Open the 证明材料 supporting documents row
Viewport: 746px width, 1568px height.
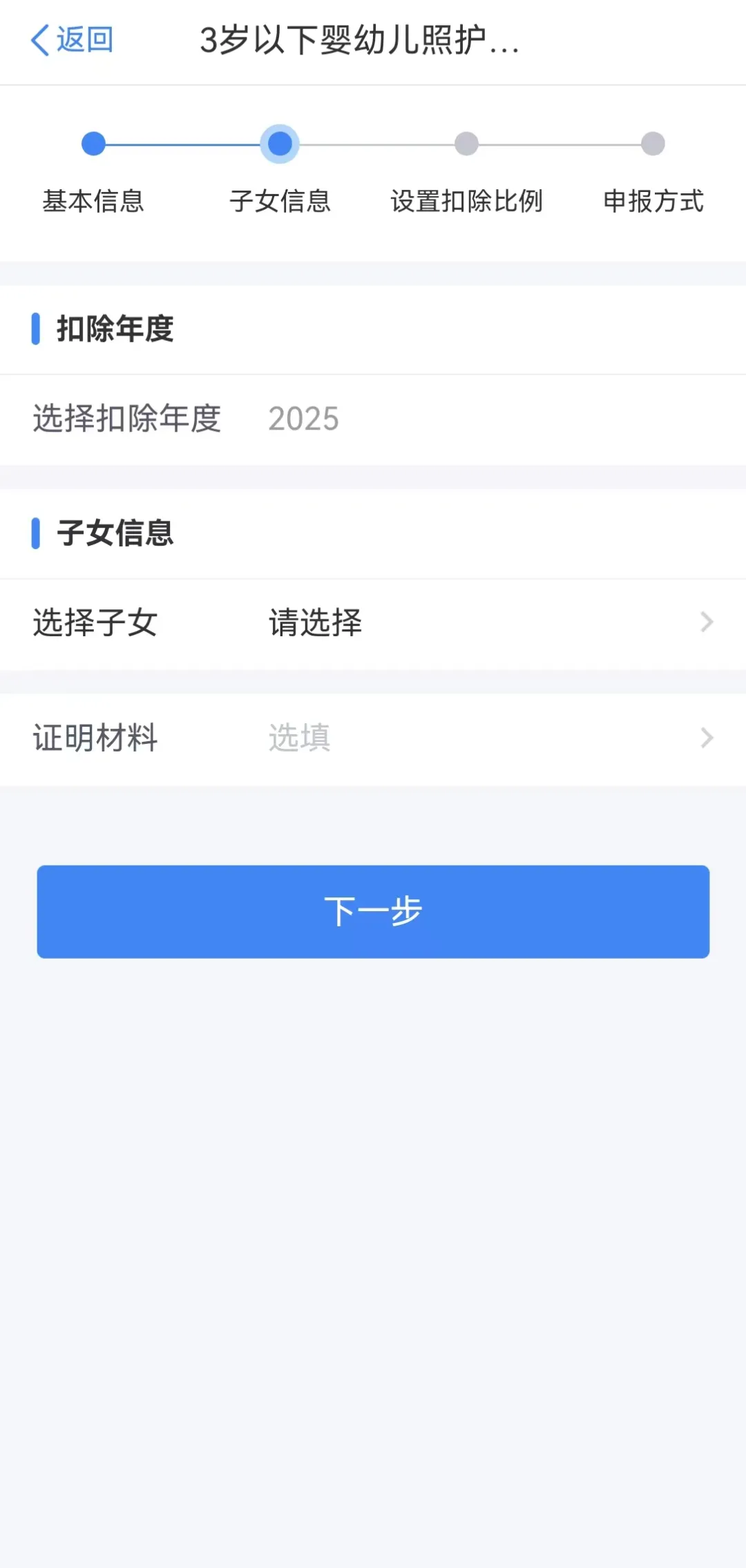point(373,738)
